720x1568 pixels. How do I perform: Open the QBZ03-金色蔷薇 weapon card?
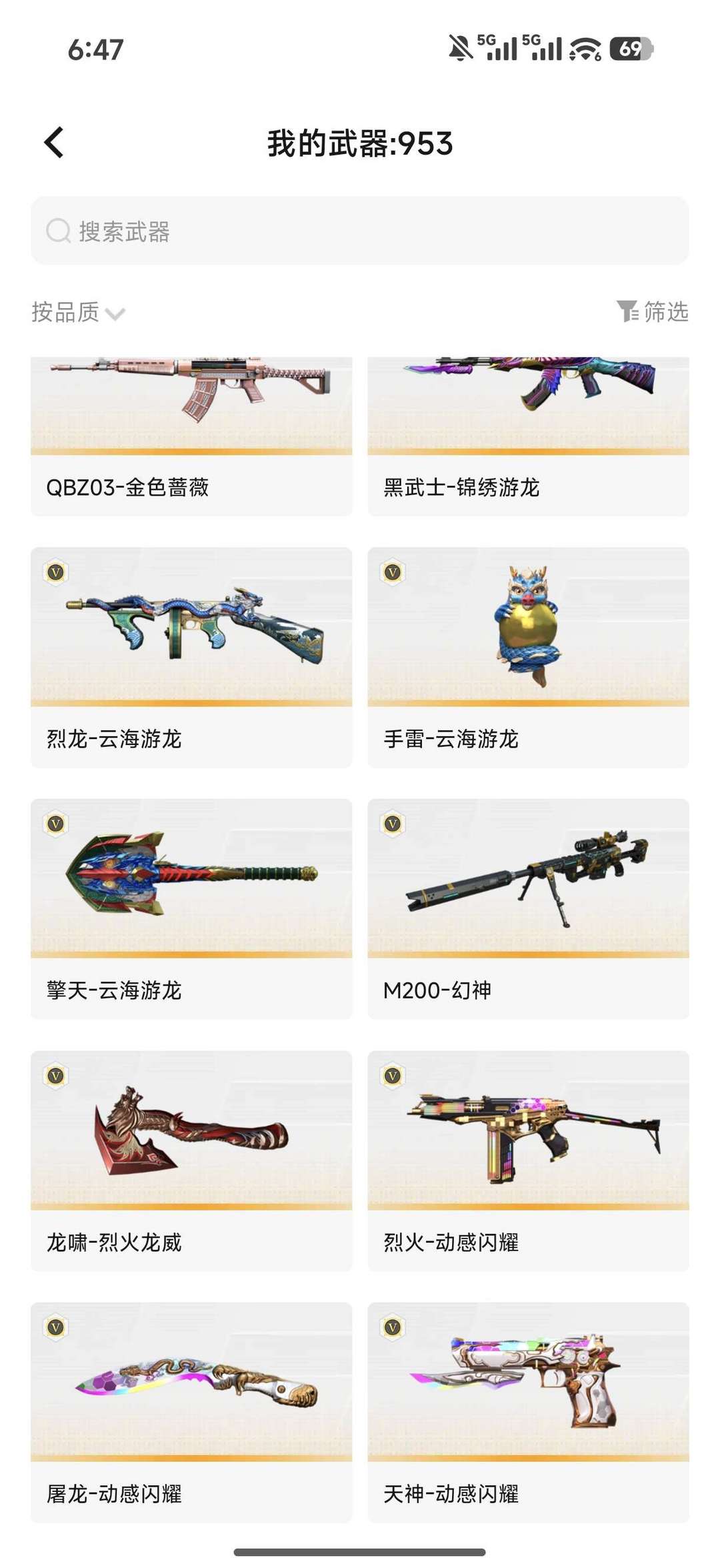point(191,436)
